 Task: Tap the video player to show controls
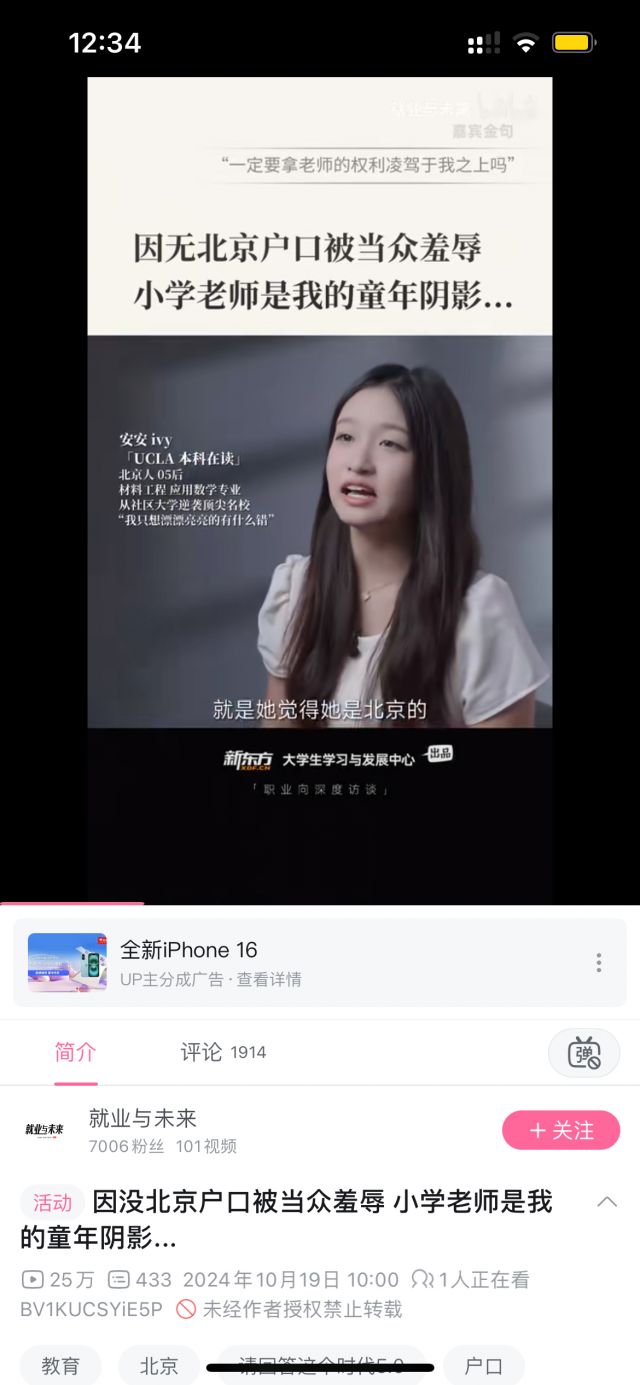click(x=320, y=500)
